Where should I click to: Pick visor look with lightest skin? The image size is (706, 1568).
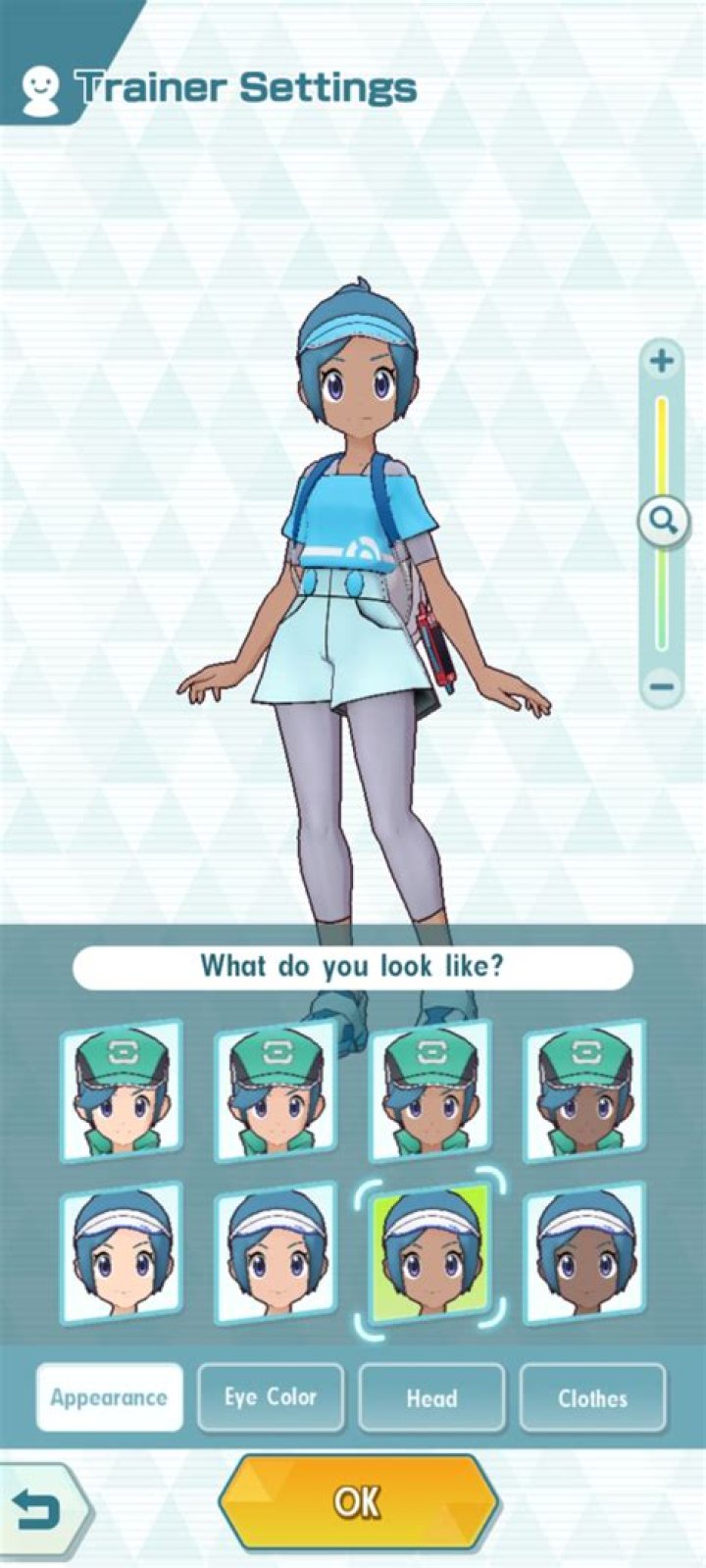click(122, 1253)
